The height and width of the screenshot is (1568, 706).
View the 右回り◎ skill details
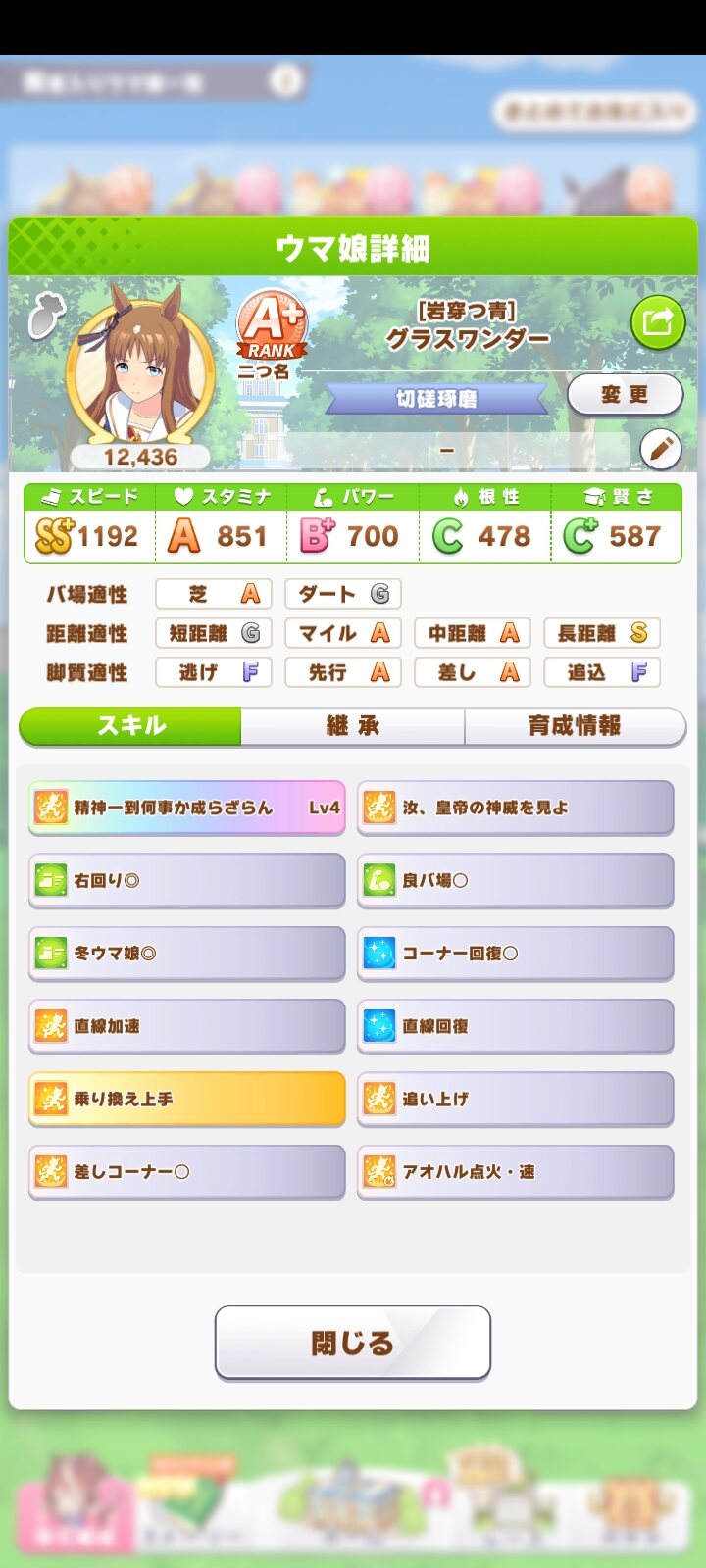[x=187, y=880]
